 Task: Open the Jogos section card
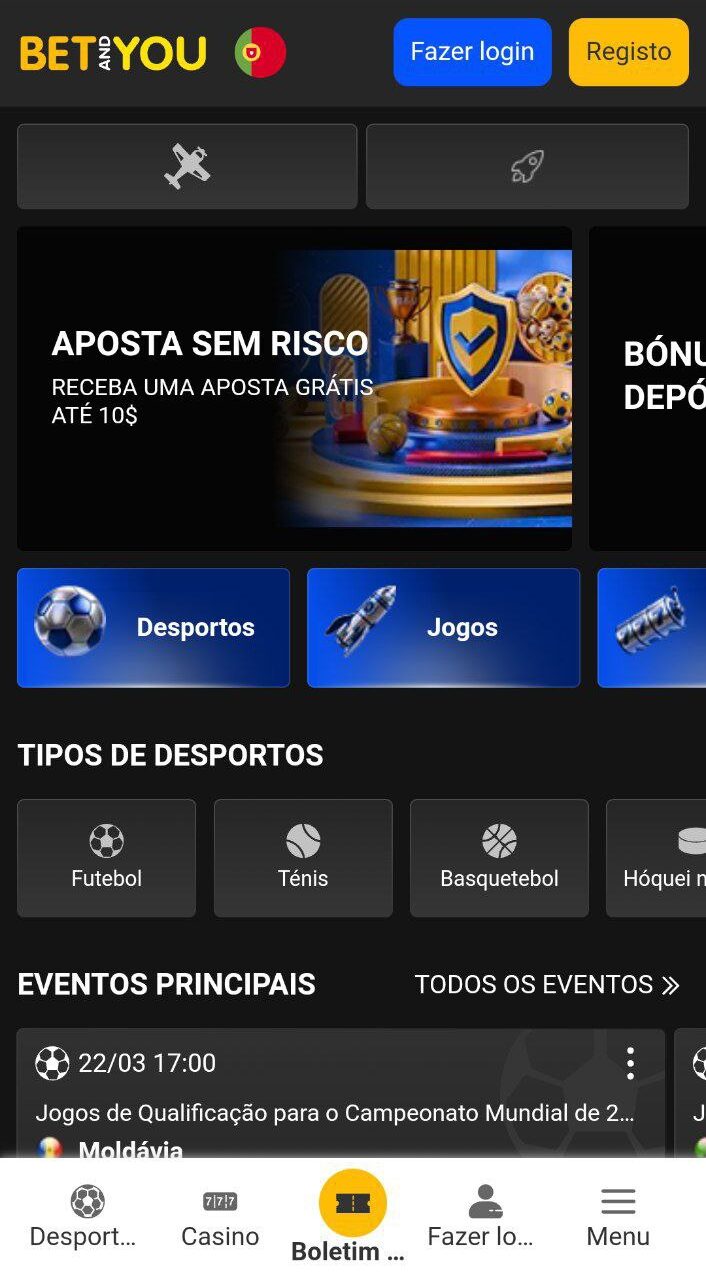443,628
